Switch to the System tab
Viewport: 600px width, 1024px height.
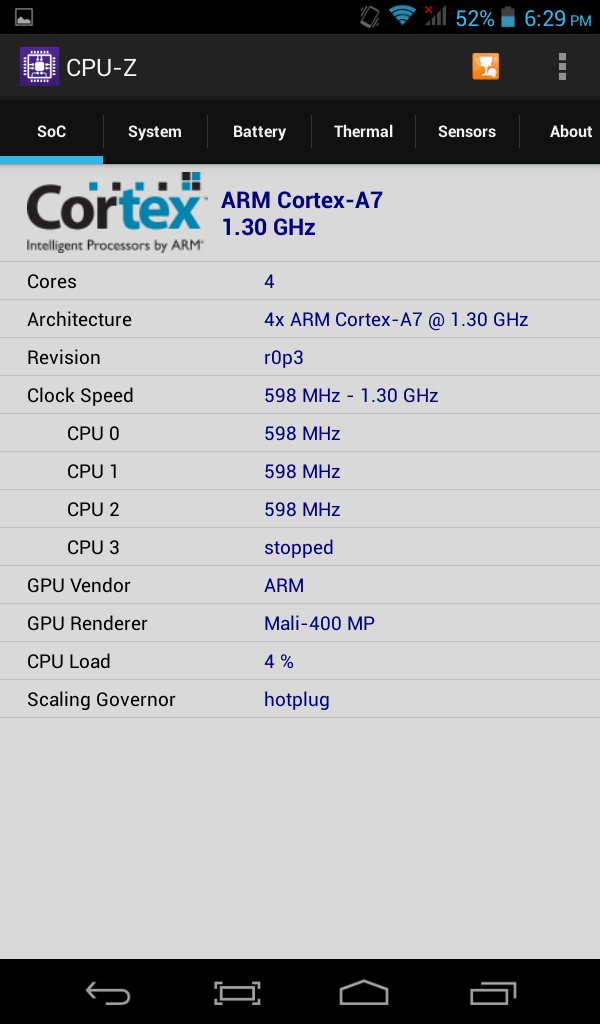[155, 131]
